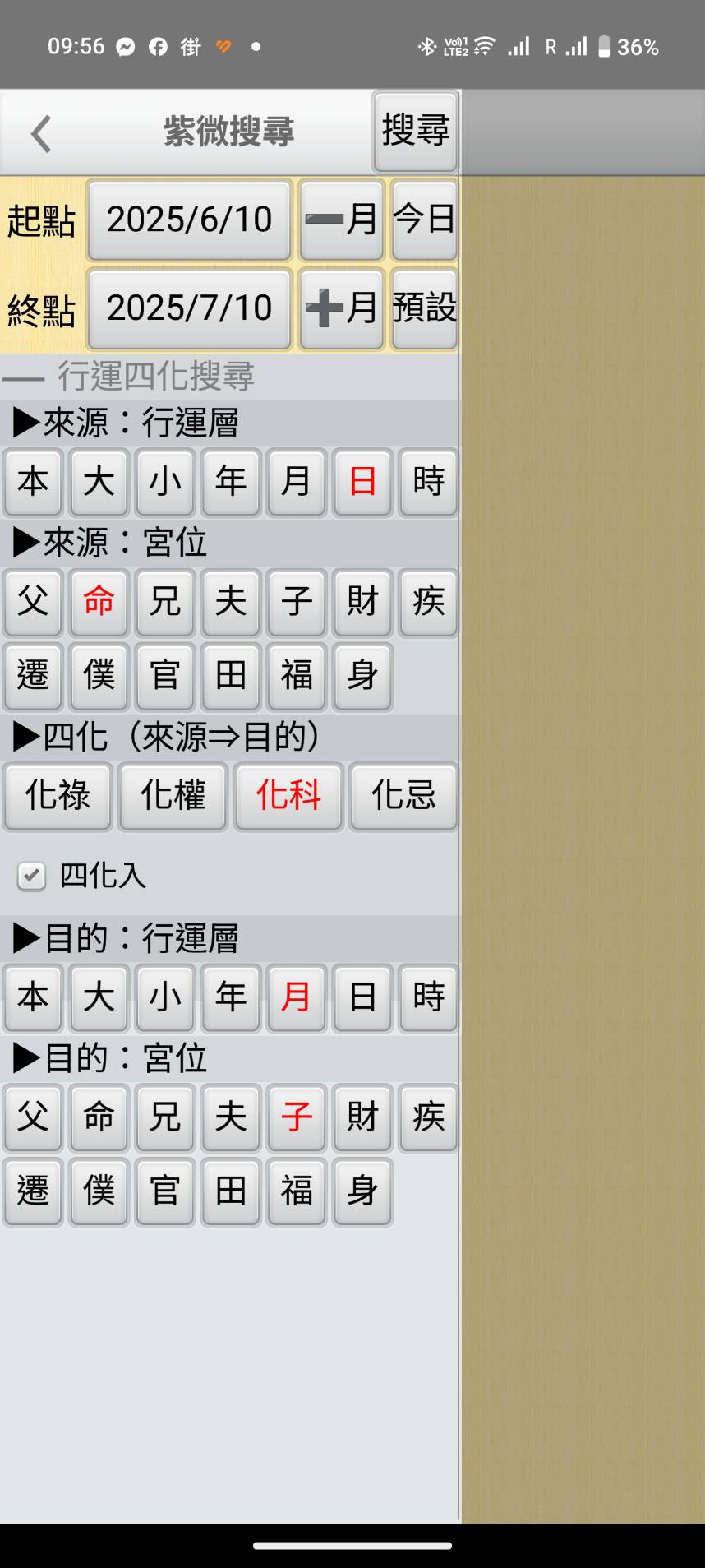Select 福 in the destination 宮位 grid

(297, 1191)
